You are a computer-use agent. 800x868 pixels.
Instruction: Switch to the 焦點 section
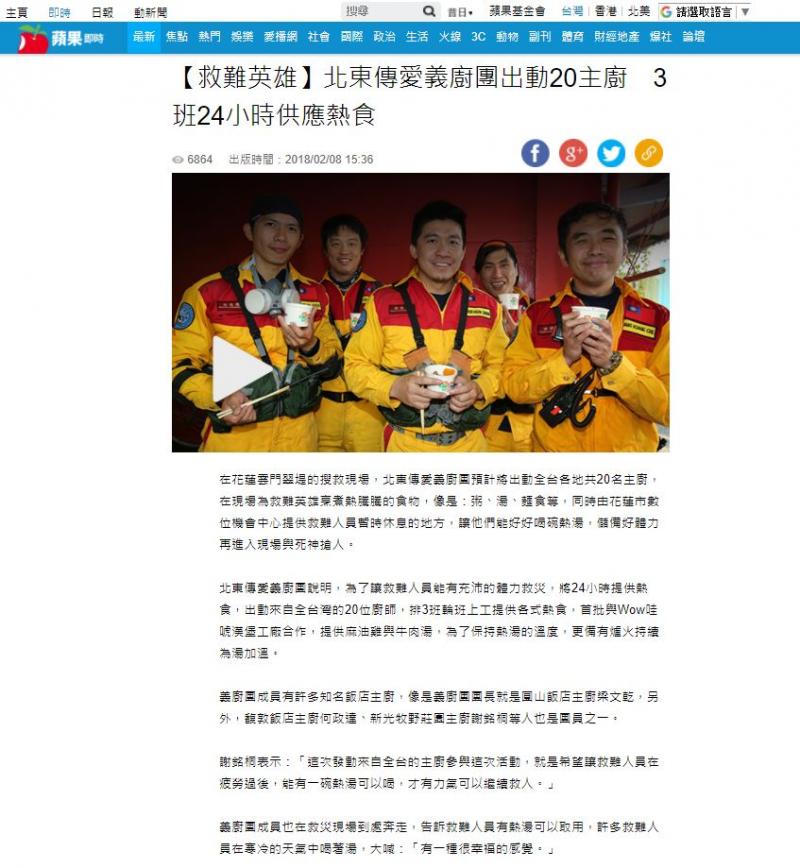click(176, 36)
